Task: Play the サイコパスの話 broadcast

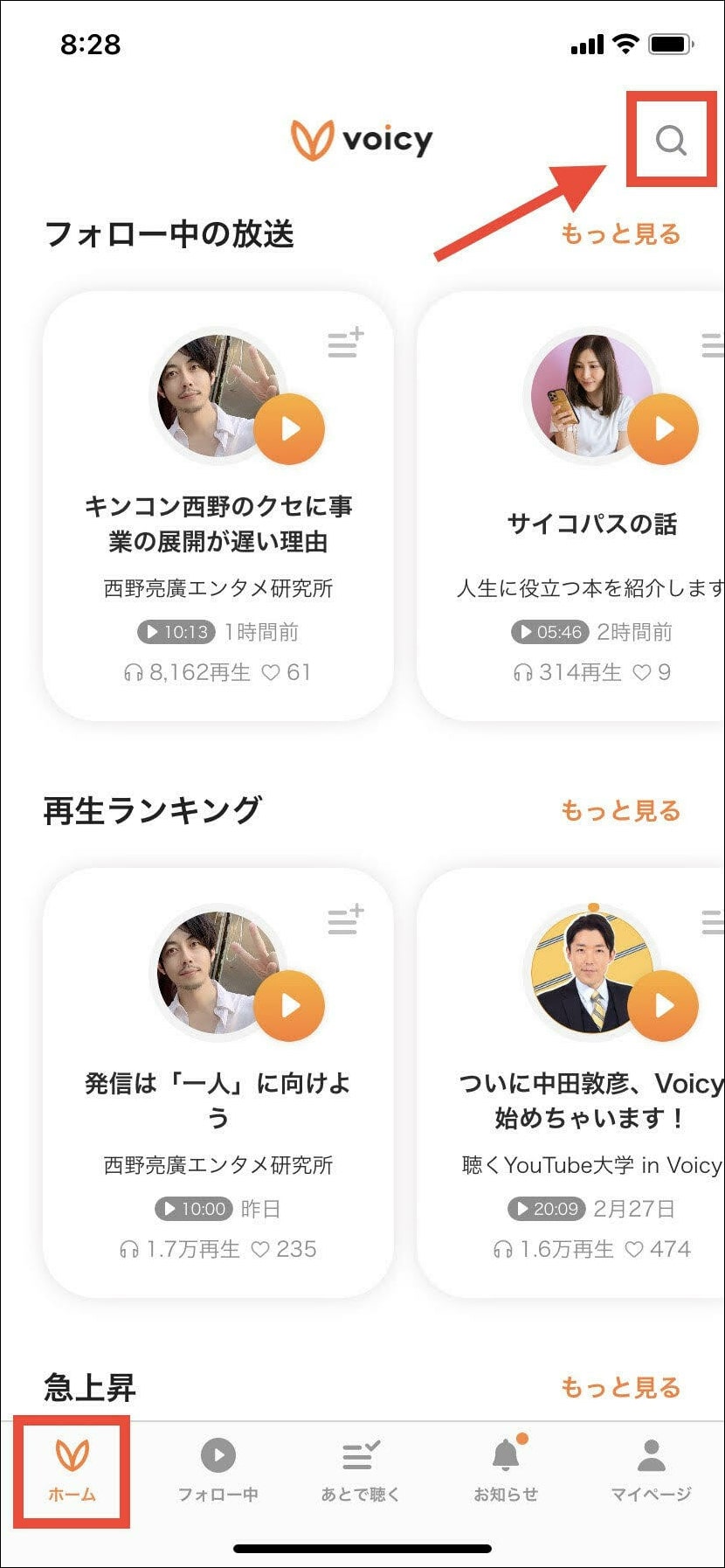Action: pos(663,429)
